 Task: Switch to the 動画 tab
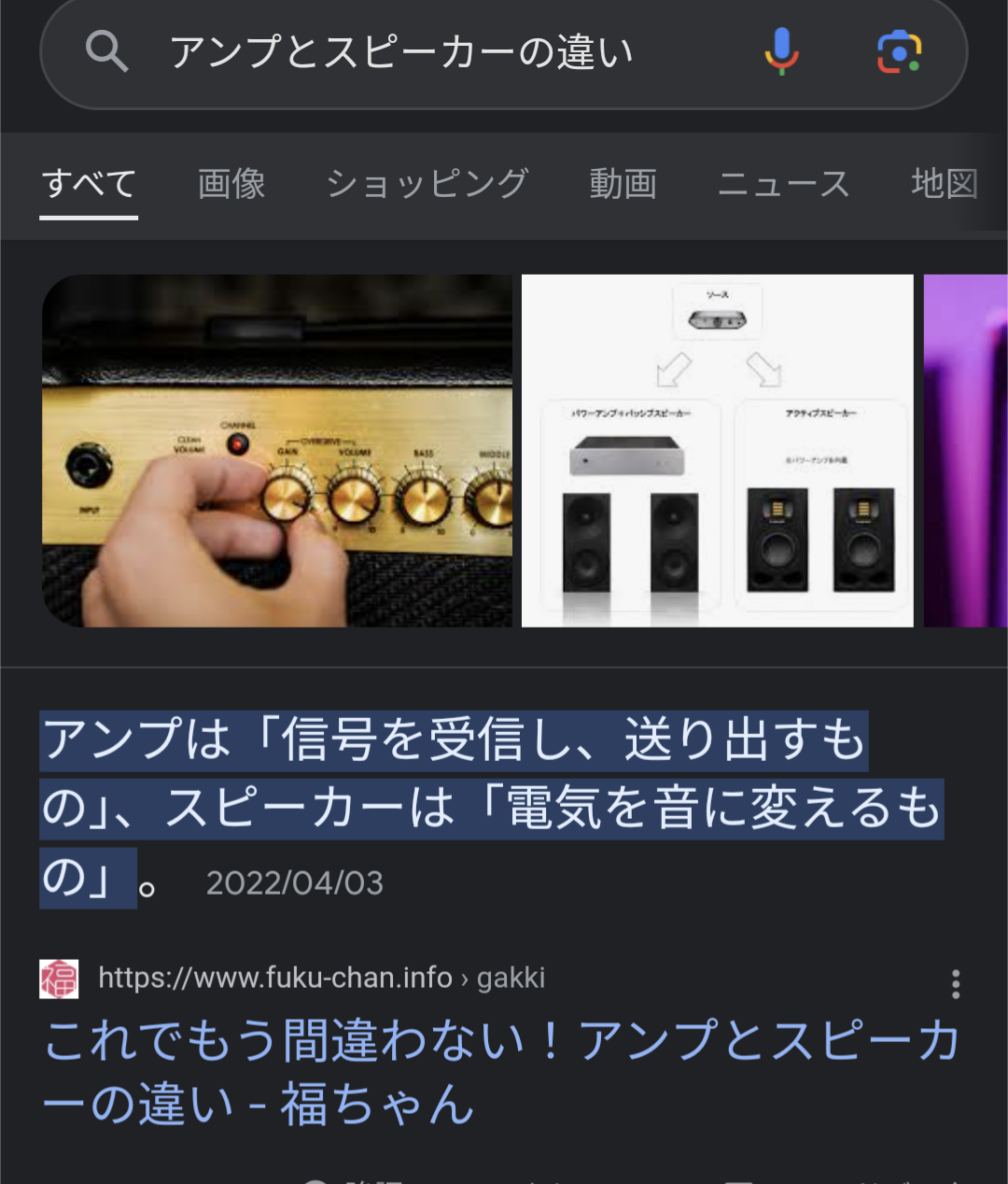click(623, 184)
